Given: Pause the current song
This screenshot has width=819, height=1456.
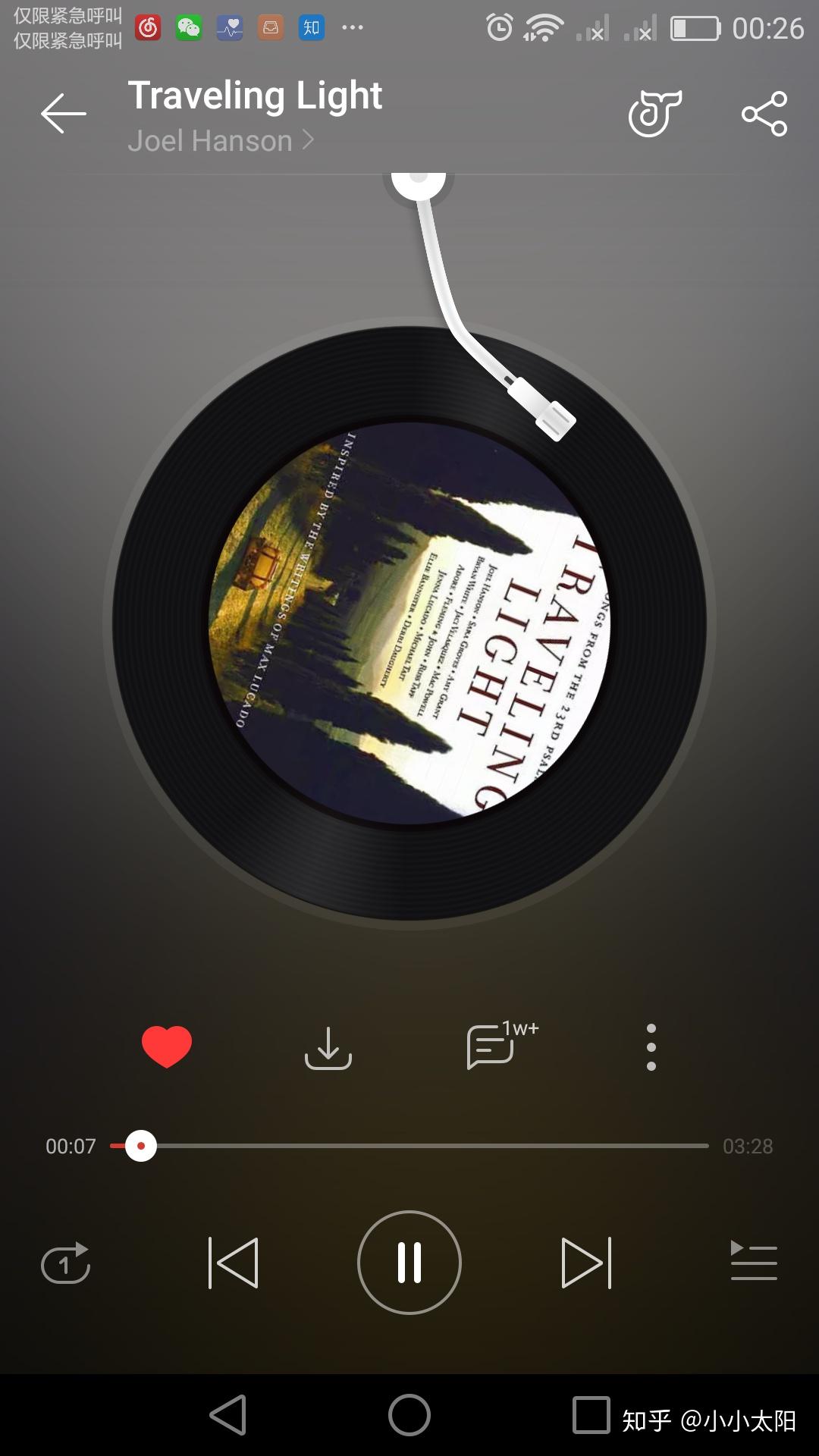Looking at the screenshot, I should 409,1263.
